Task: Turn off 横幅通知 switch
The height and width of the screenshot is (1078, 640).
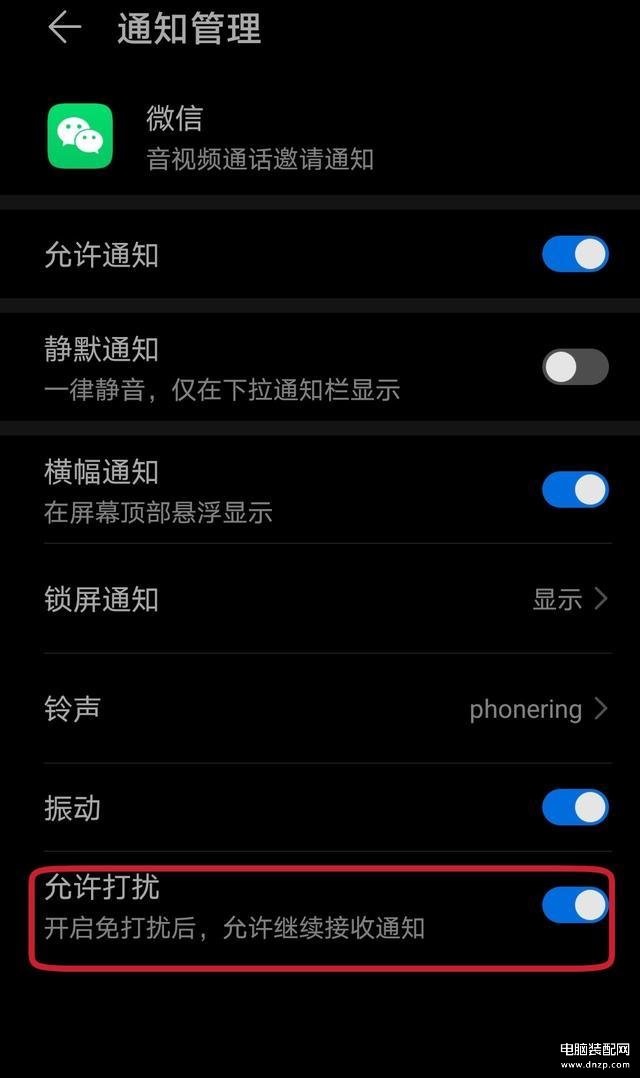Action: 575,490
